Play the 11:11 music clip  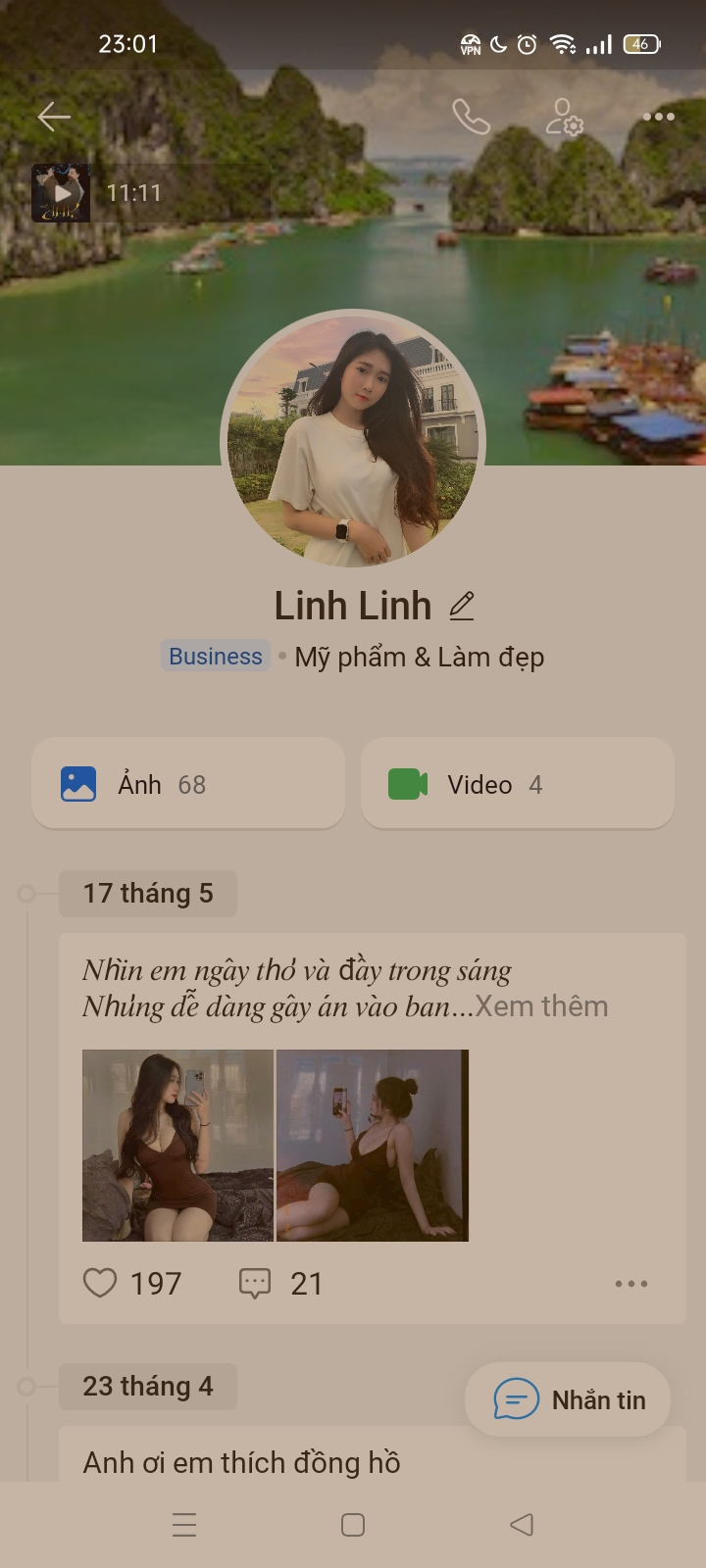(62, 193)
